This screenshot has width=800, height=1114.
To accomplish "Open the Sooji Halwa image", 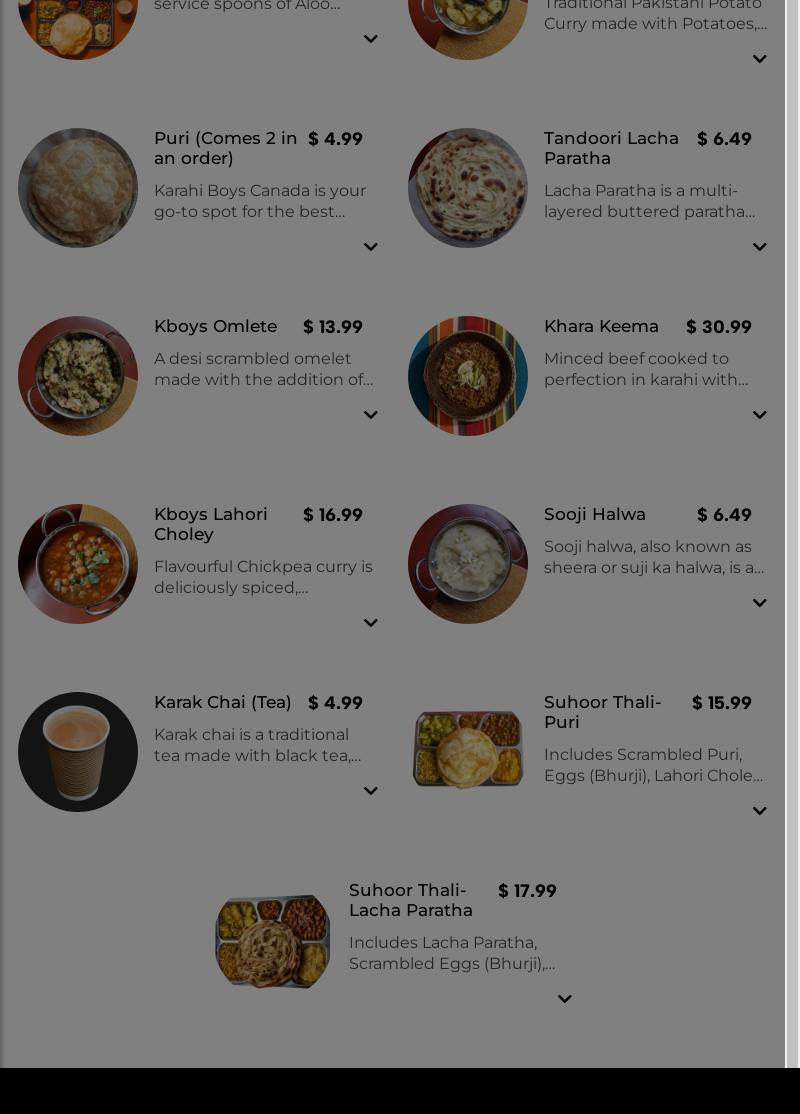I will [468, 564].
